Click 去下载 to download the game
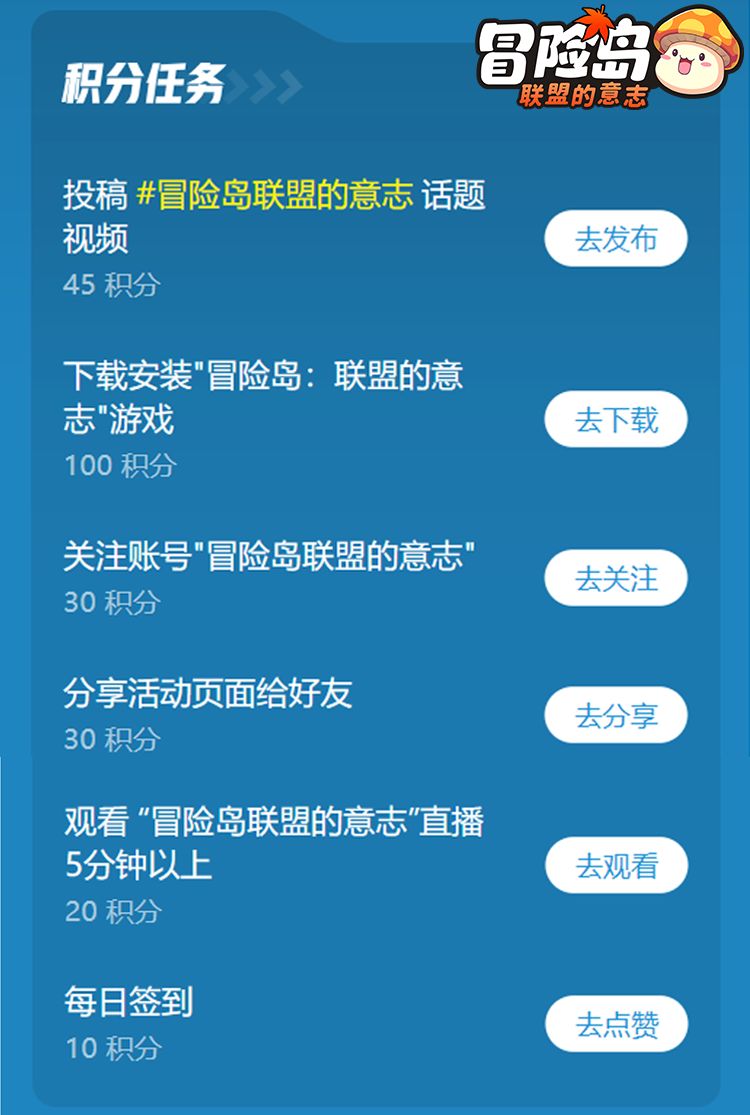Image resolution: width=750 pixels, height=1115 pixels. (x=615, y=421)
